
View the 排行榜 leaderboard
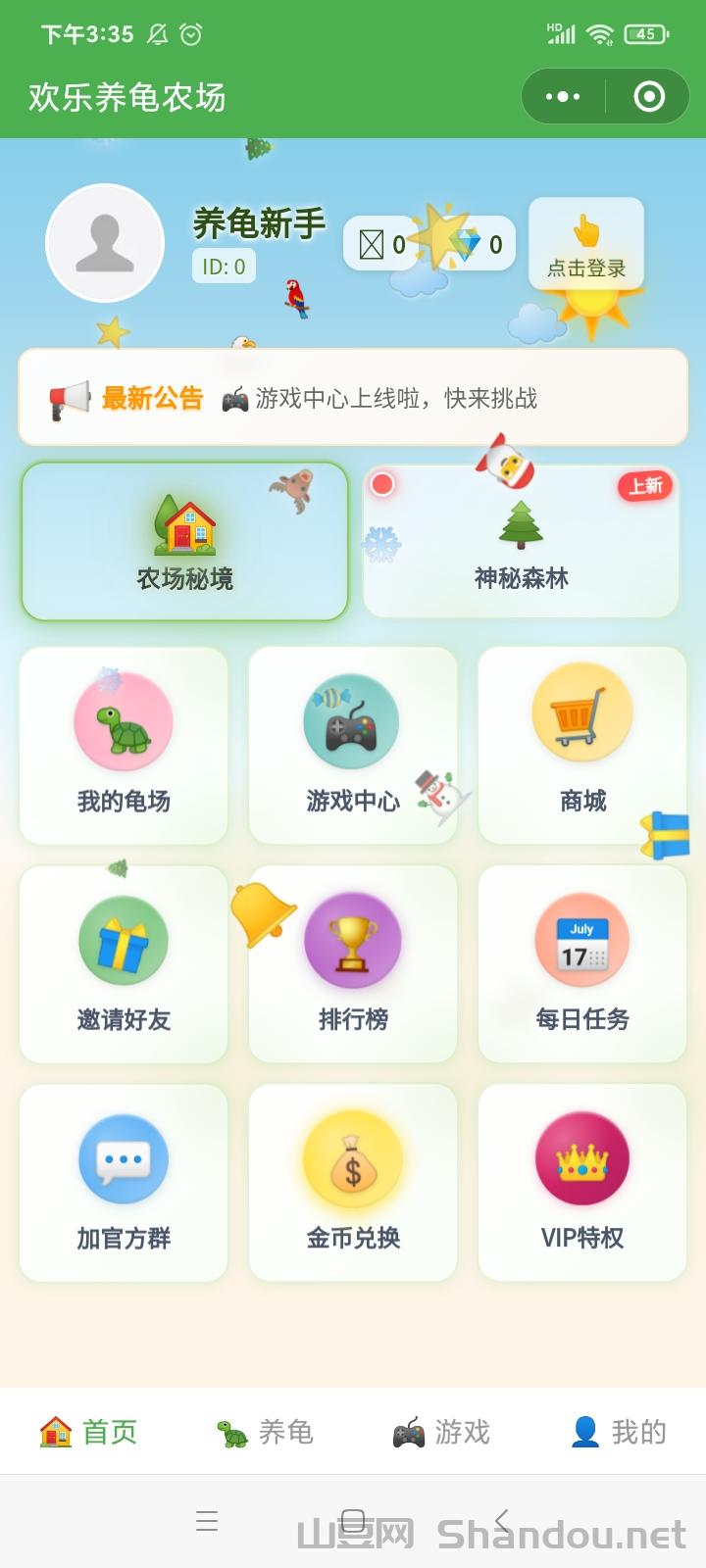pyautogui.click(x=352, y=965)
